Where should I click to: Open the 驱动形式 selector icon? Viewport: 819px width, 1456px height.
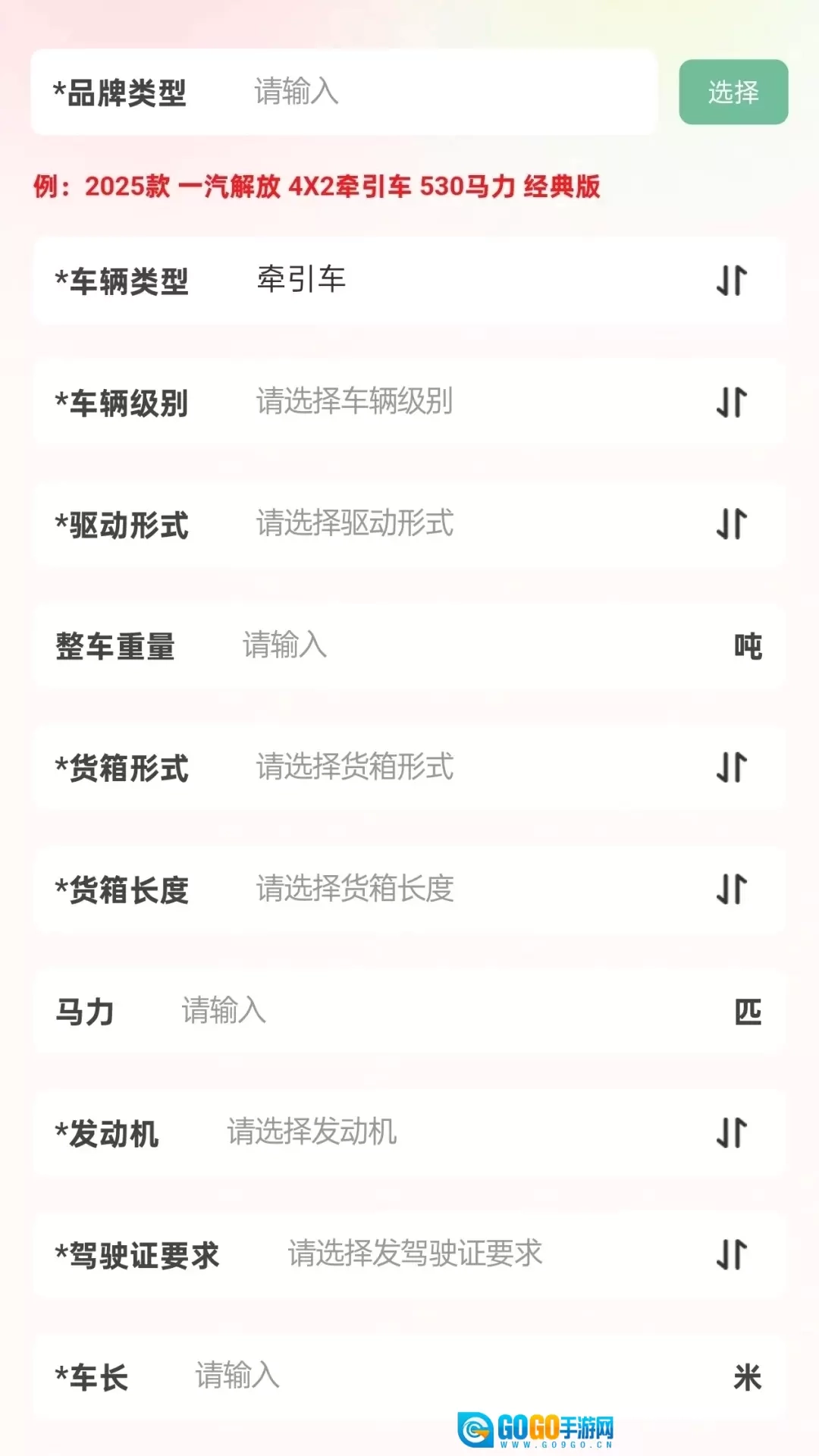click(x=733, y=526)
